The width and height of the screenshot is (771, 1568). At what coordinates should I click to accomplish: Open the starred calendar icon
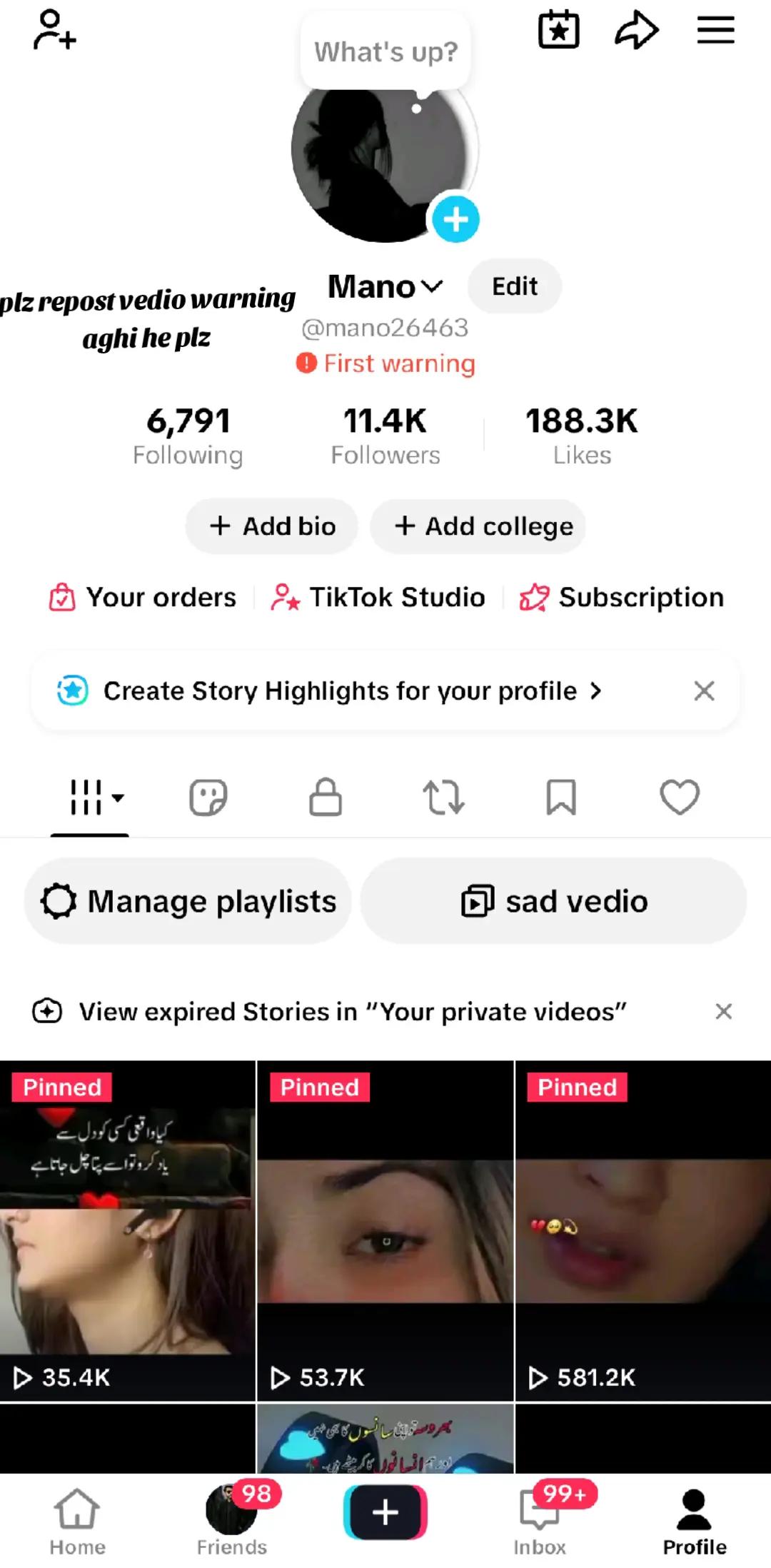point(558,30)
